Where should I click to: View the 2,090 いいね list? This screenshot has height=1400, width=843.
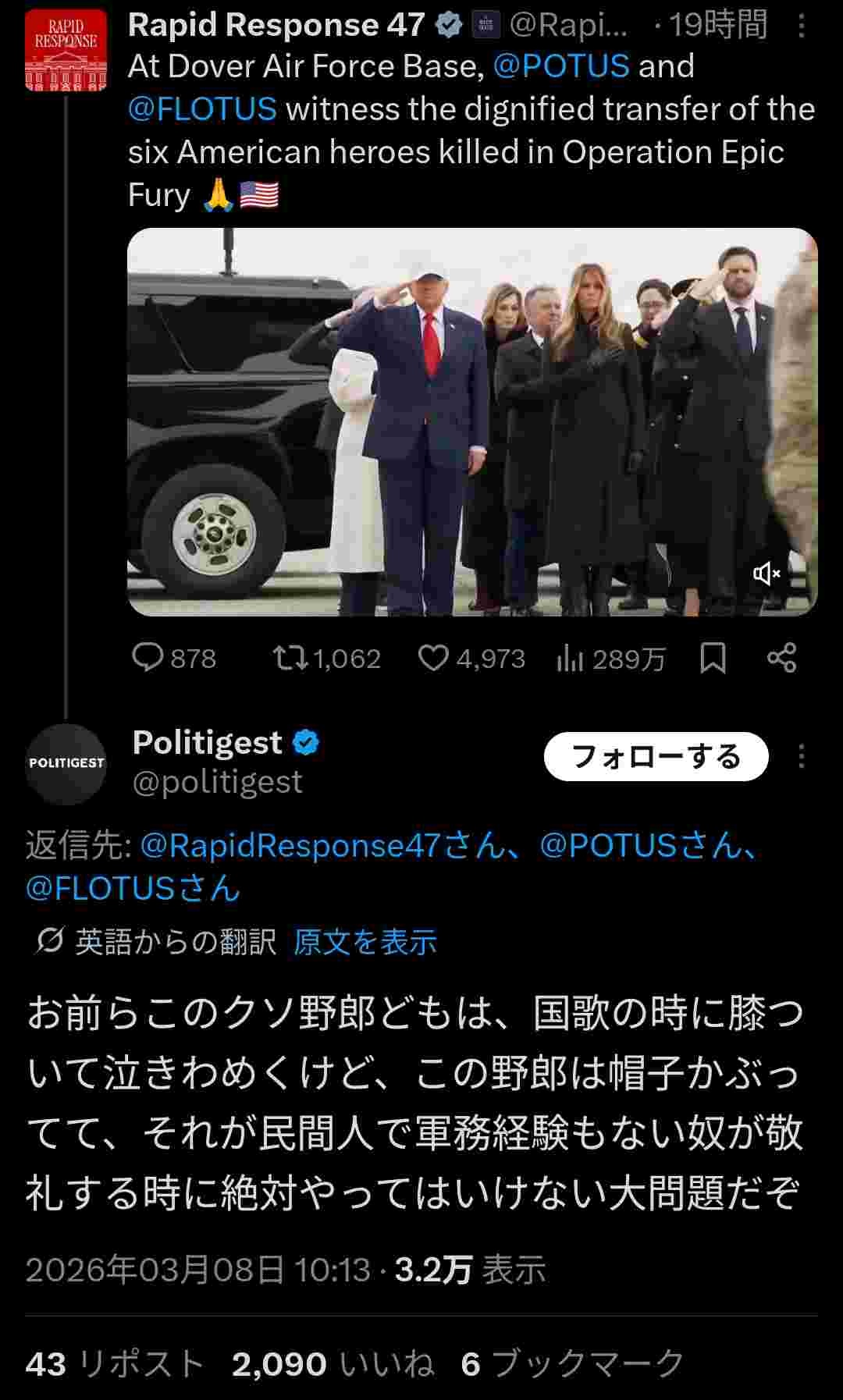tap(333, 1363)
